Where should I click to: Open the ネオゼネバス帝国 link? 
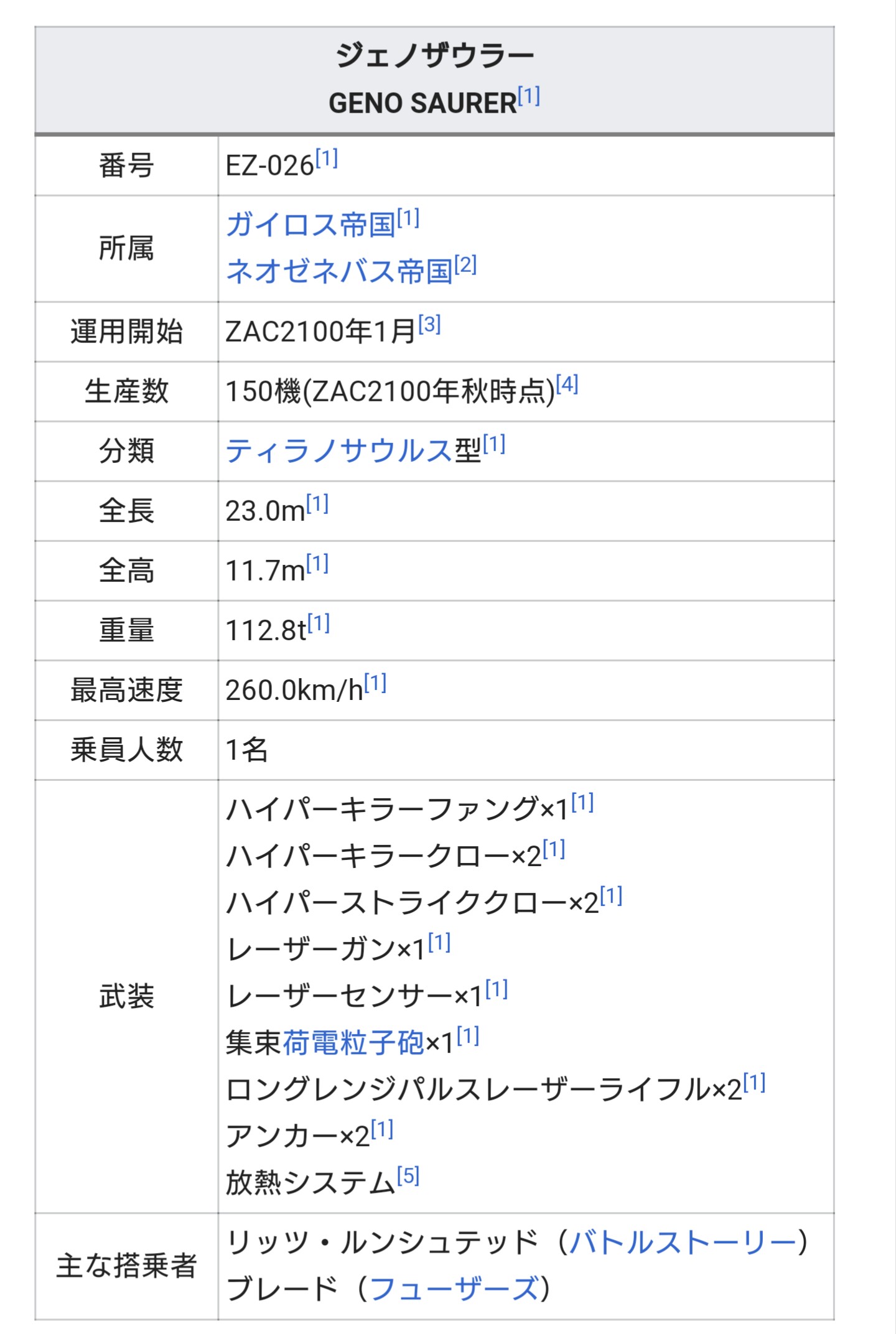(x=339, y=271)
